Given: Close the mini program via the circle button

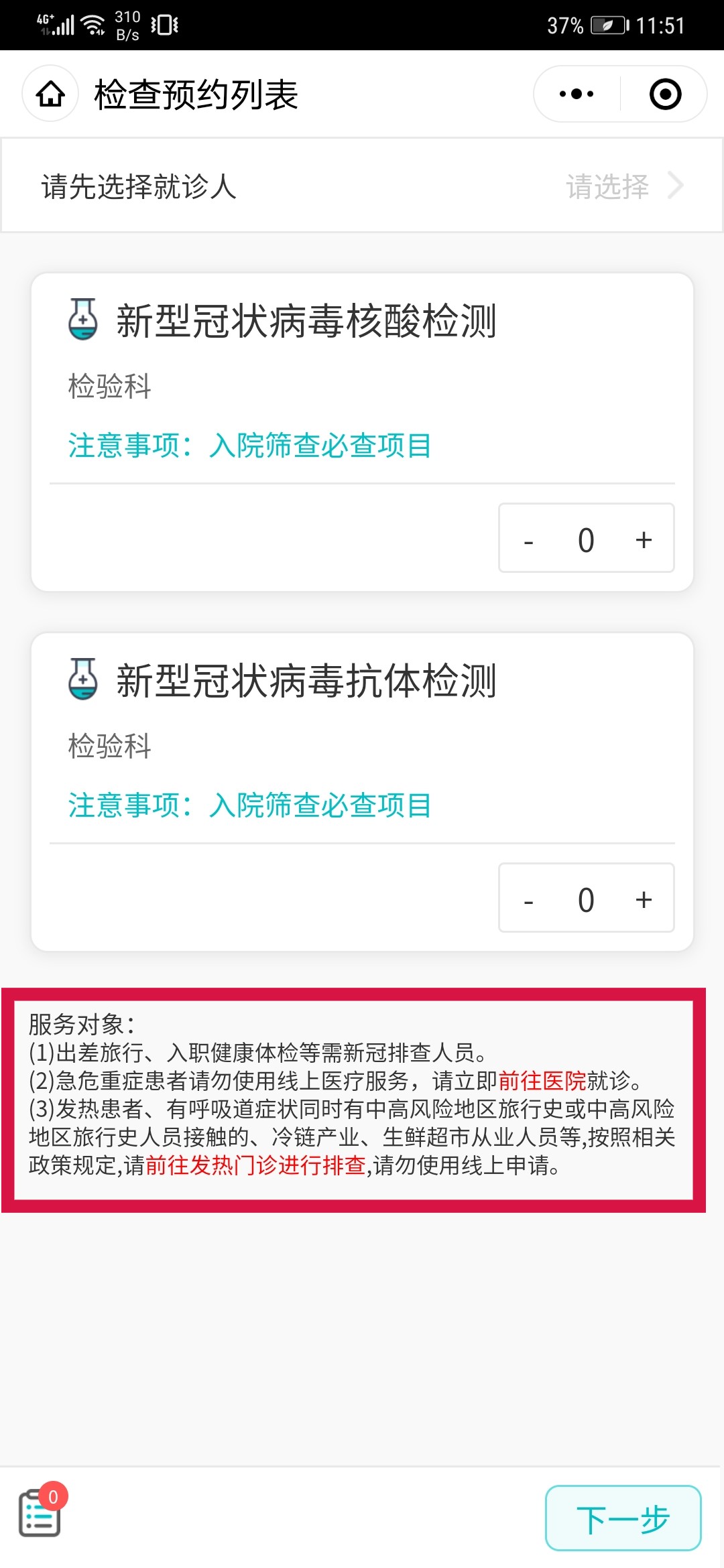Looking at the screenshot, I should point(665,94).
